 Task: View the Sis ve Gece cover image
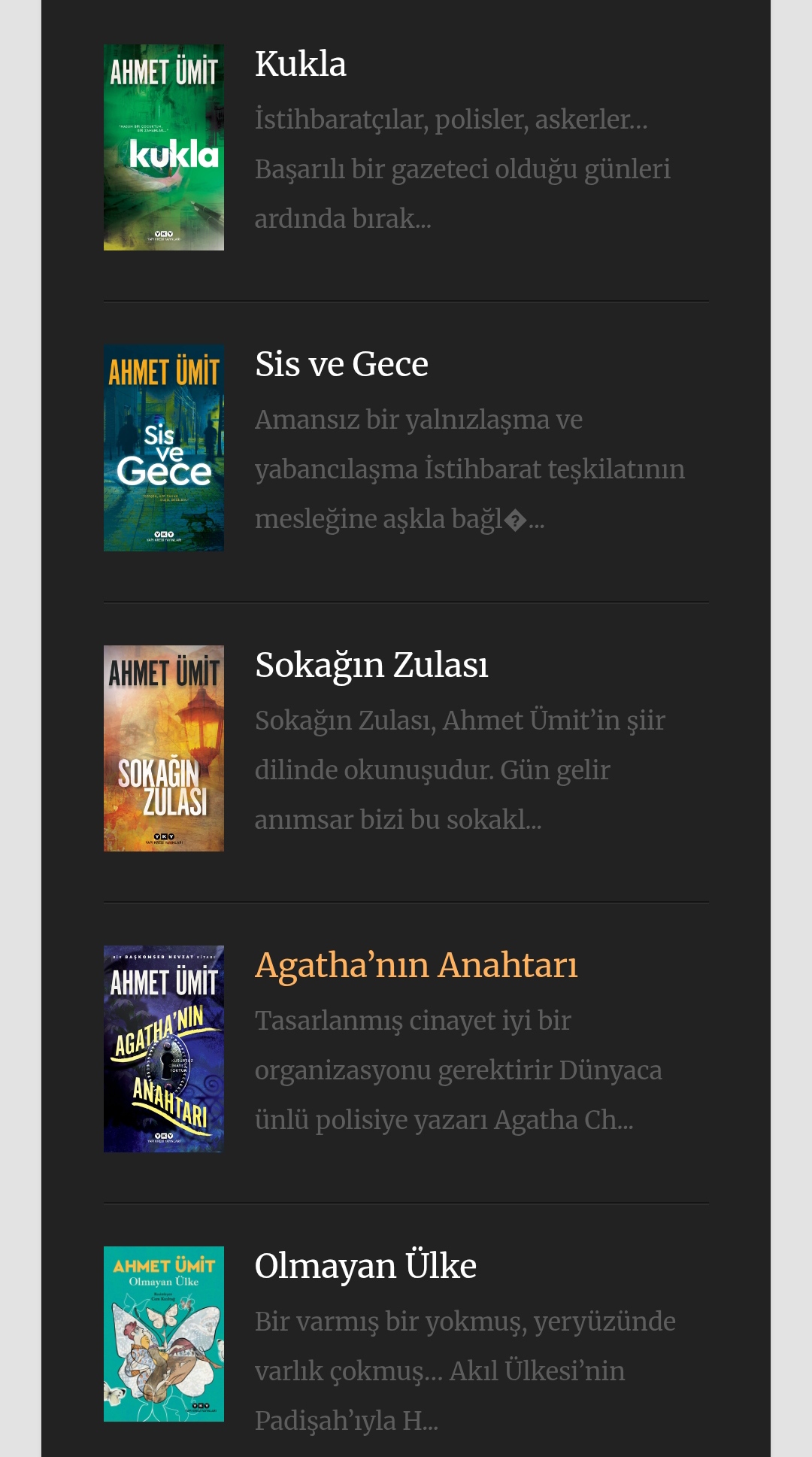(164, 448)
